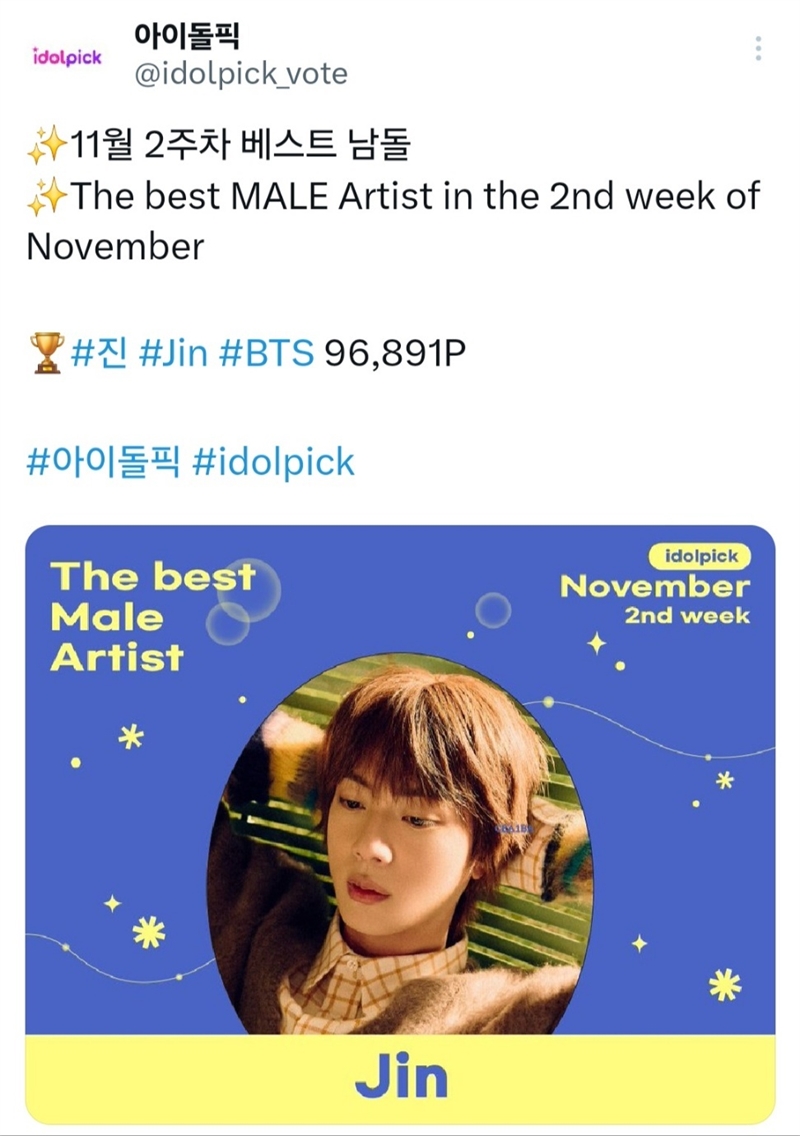
Task: Open the idolpick profile avatar
Action: (x=69, y=57)
